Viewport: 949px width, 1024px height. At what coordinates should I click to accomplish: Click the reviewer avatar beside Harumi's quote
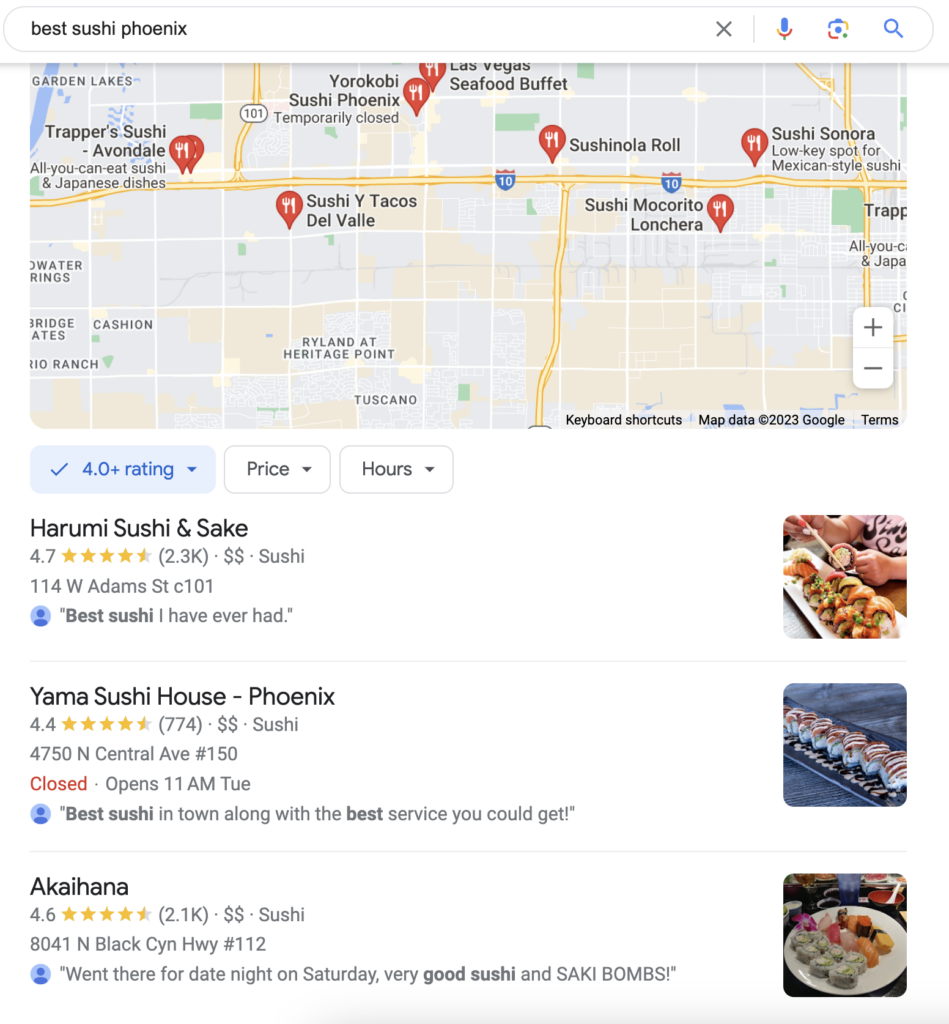pyautogui.click(x=40, y=615)
